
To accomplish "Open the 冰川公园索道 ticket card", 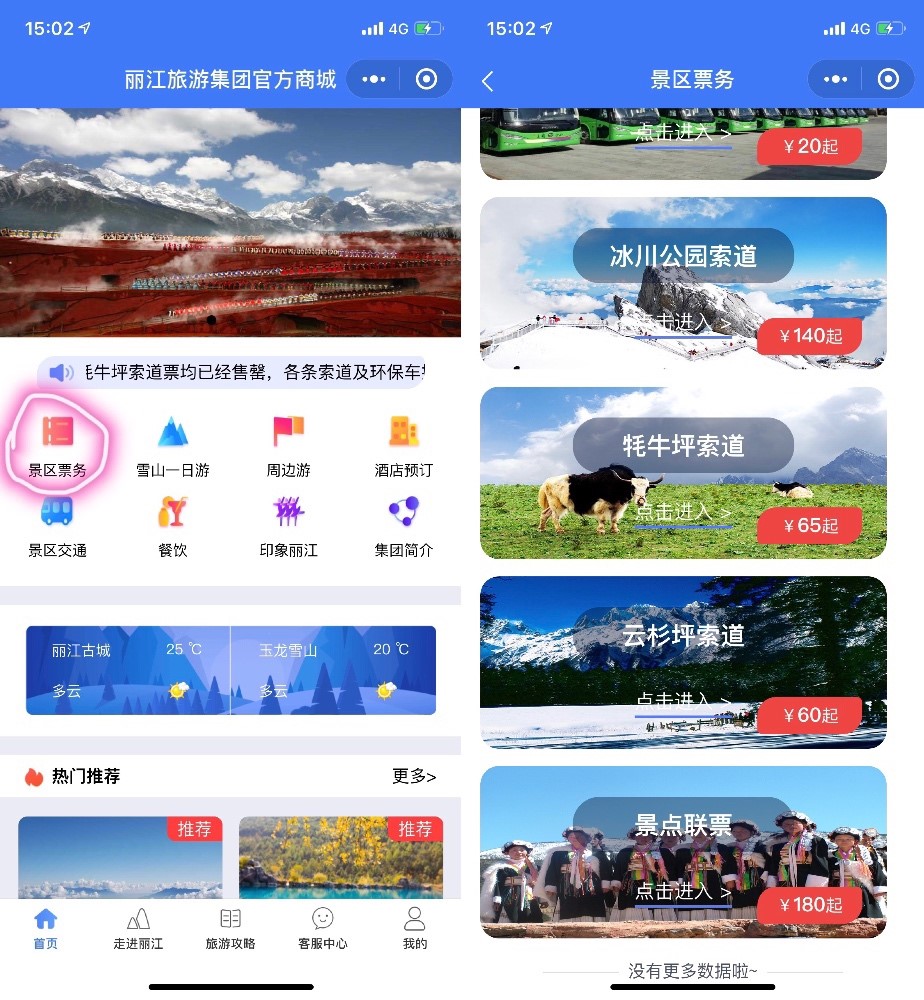I will click(683, 283).
